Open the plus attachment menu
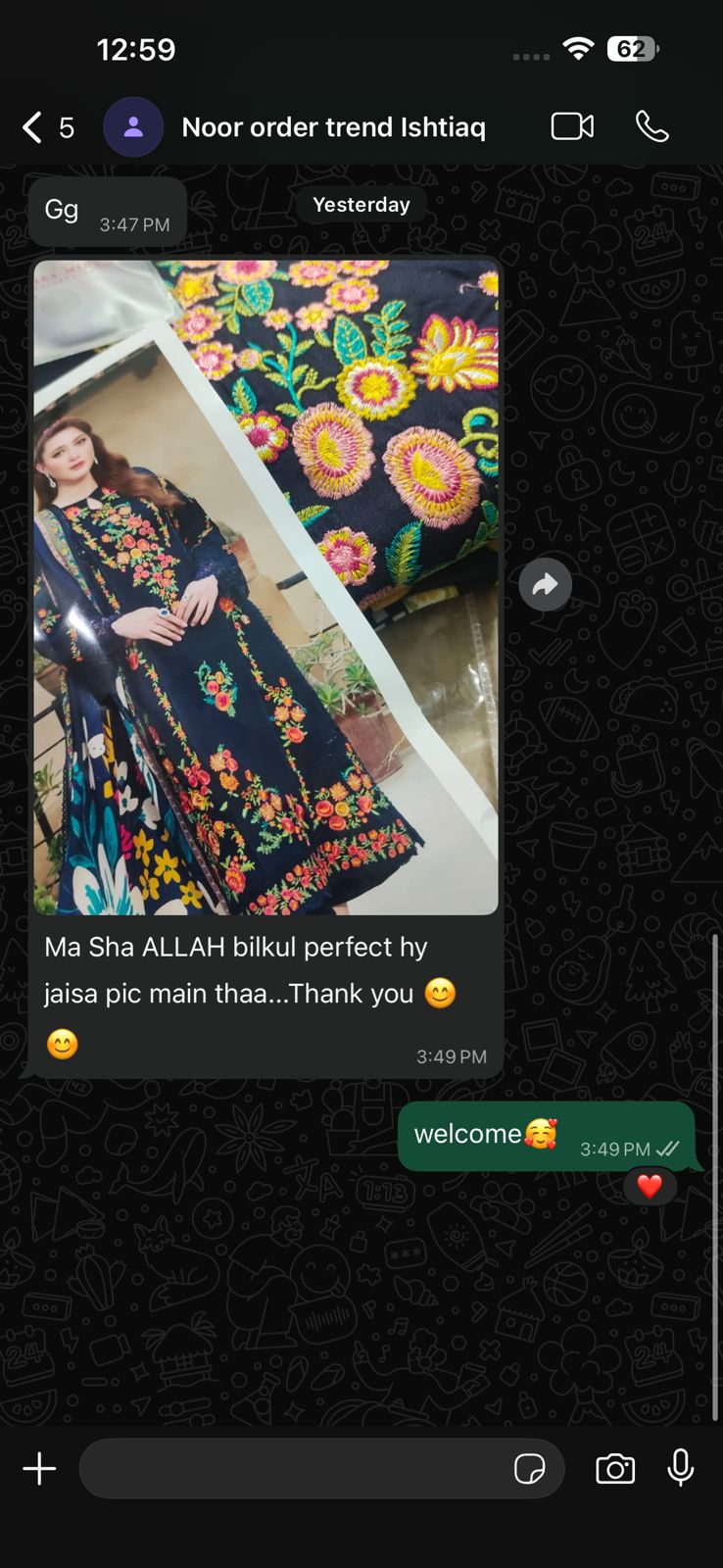This screenshot has height=1568, width=723. 39,1468
